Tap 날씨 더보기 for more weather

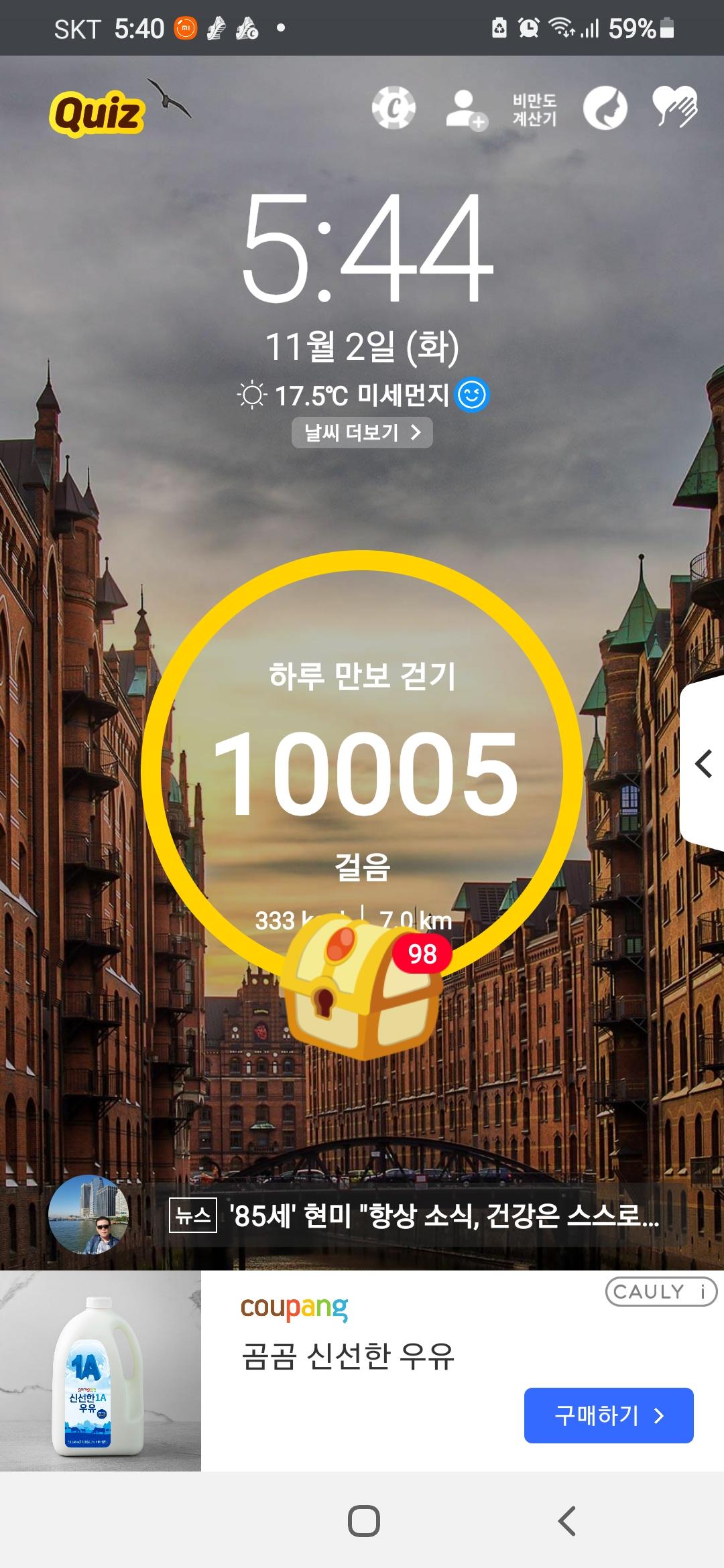[362, 433]
